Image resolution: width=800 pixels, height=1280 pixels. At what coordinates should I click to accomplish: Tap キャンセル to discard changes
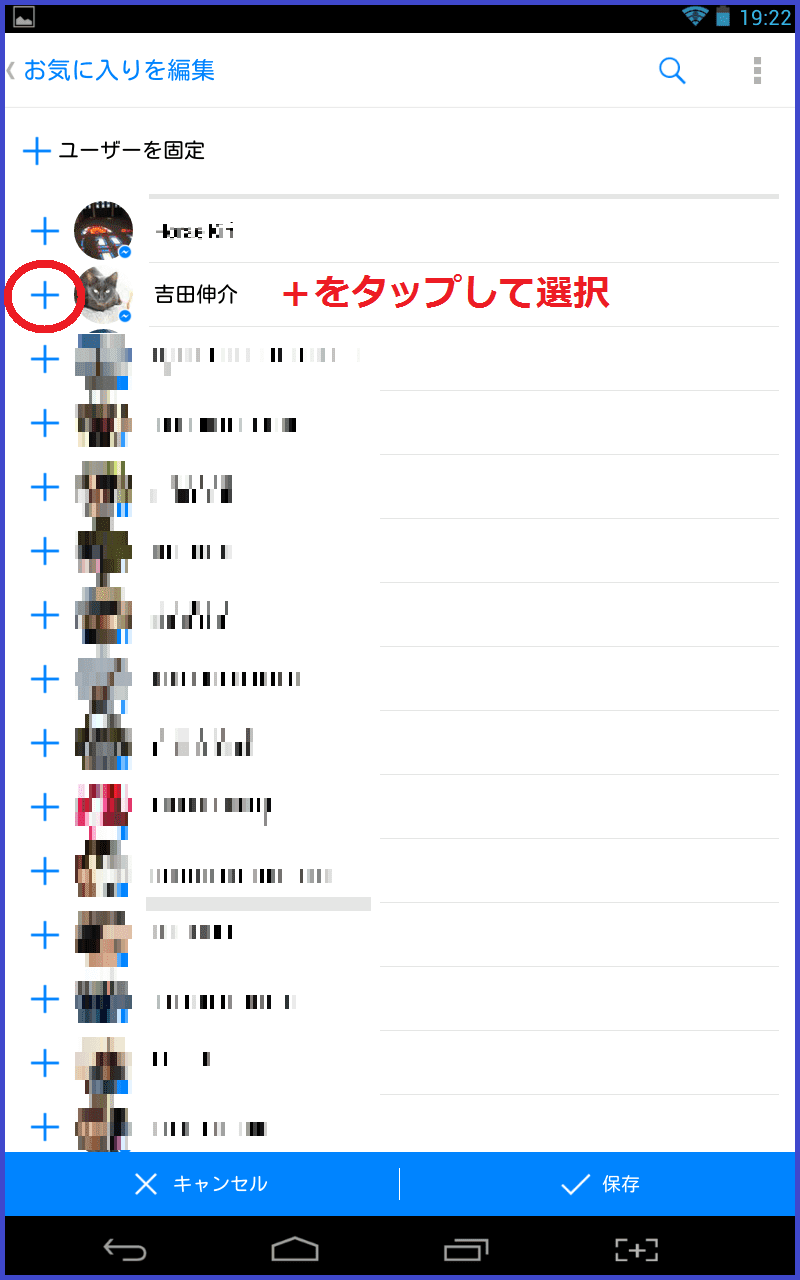point(201,1184)
